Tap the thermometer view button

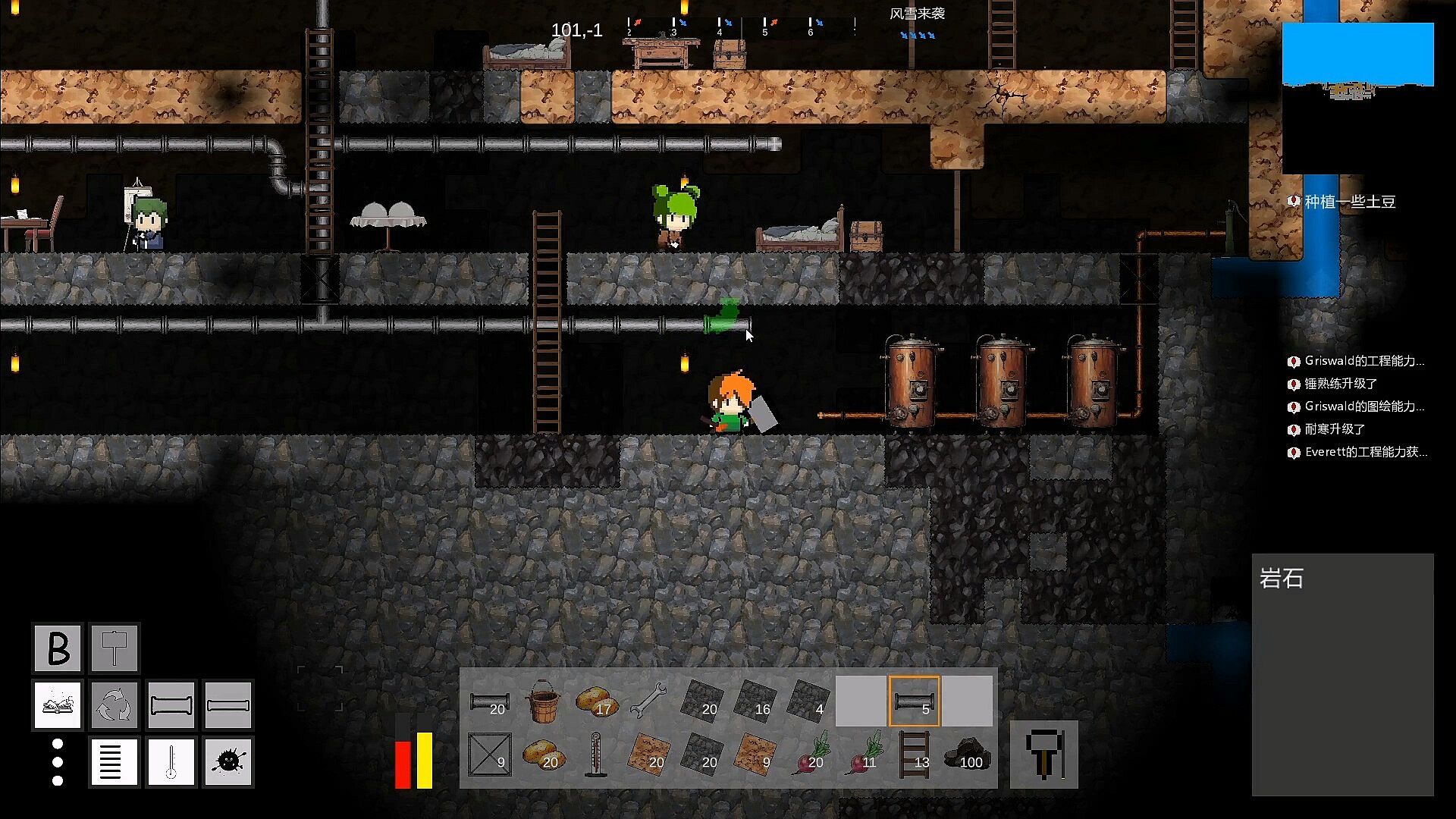[x=171, y=761]
